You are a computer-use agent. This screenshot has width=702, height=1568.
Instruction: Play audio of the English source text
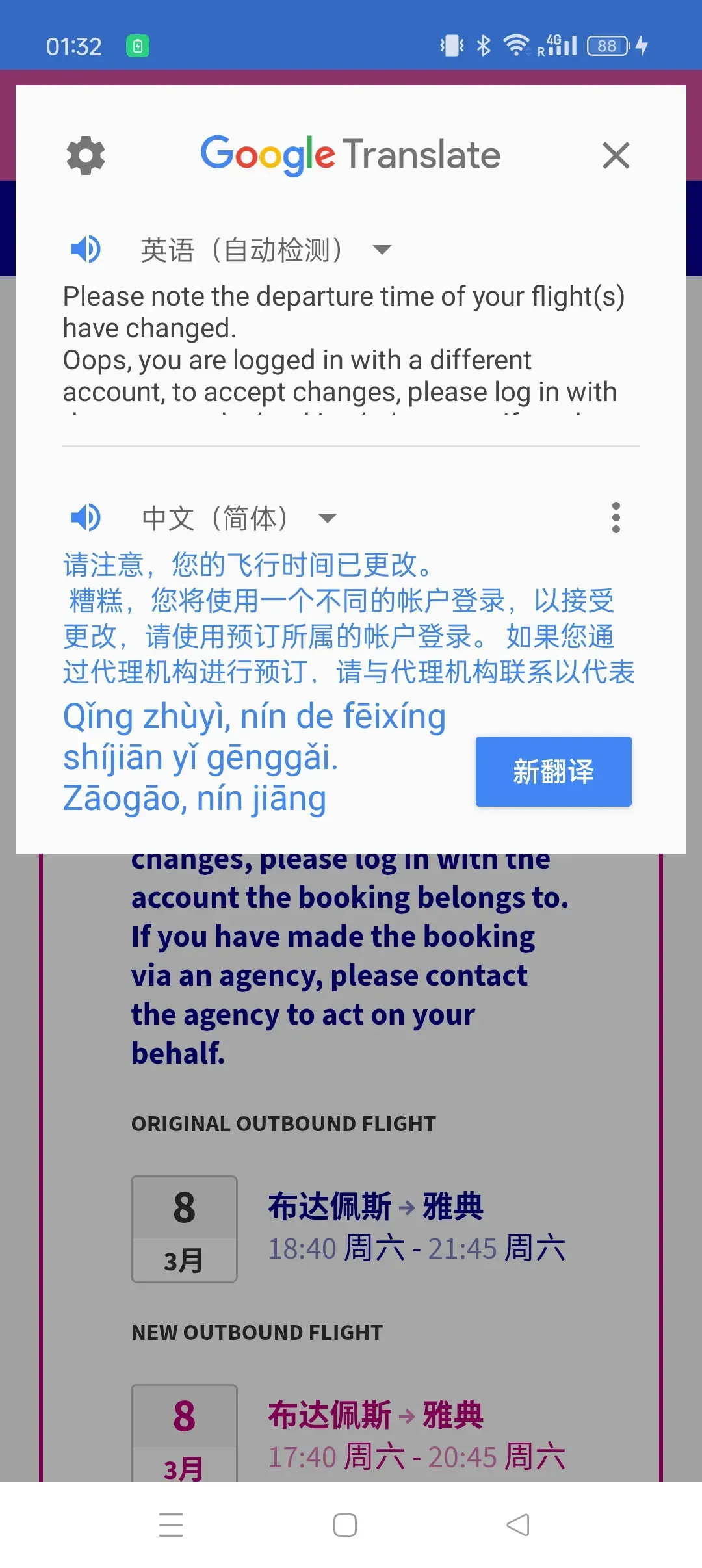coord(86,249)
